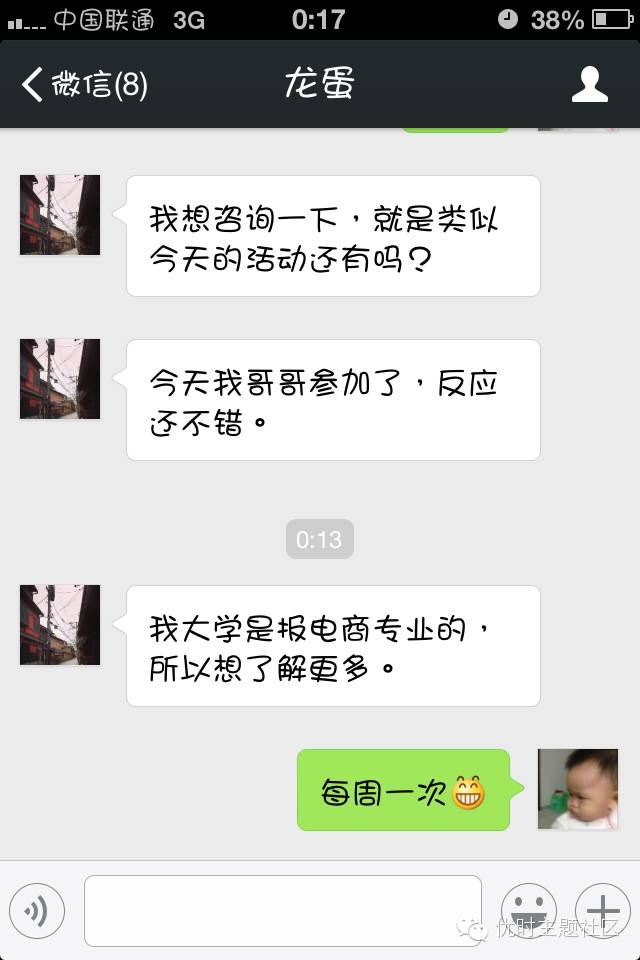Tap sender's avatar beside 我想咨询一下 message
The image size is (640, 960).
coord(60,214)
